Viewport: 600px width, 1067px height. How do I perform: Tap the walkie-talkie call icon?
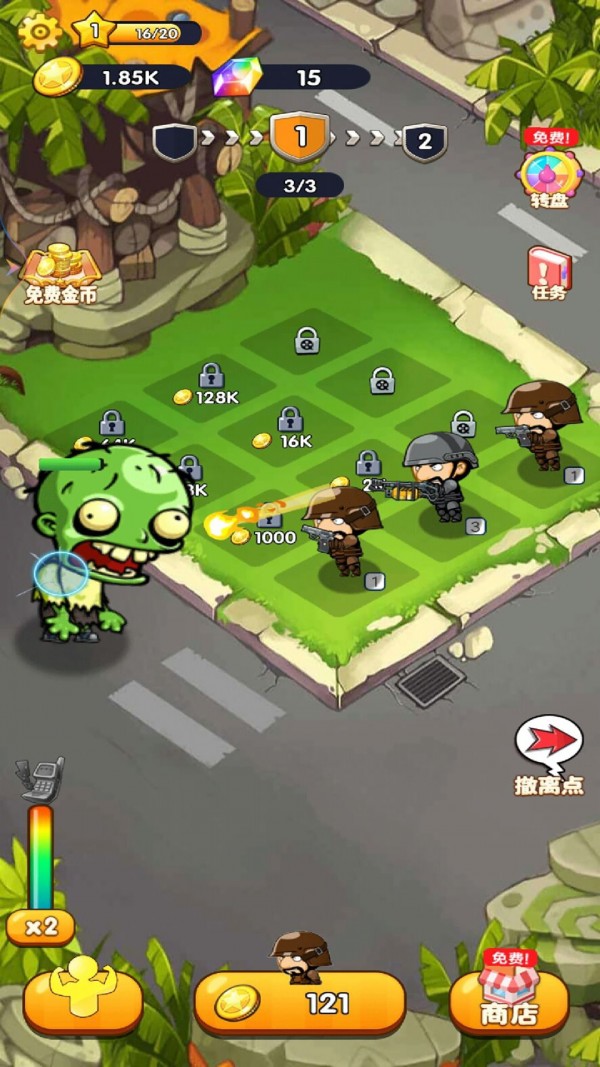click(42, 780)
